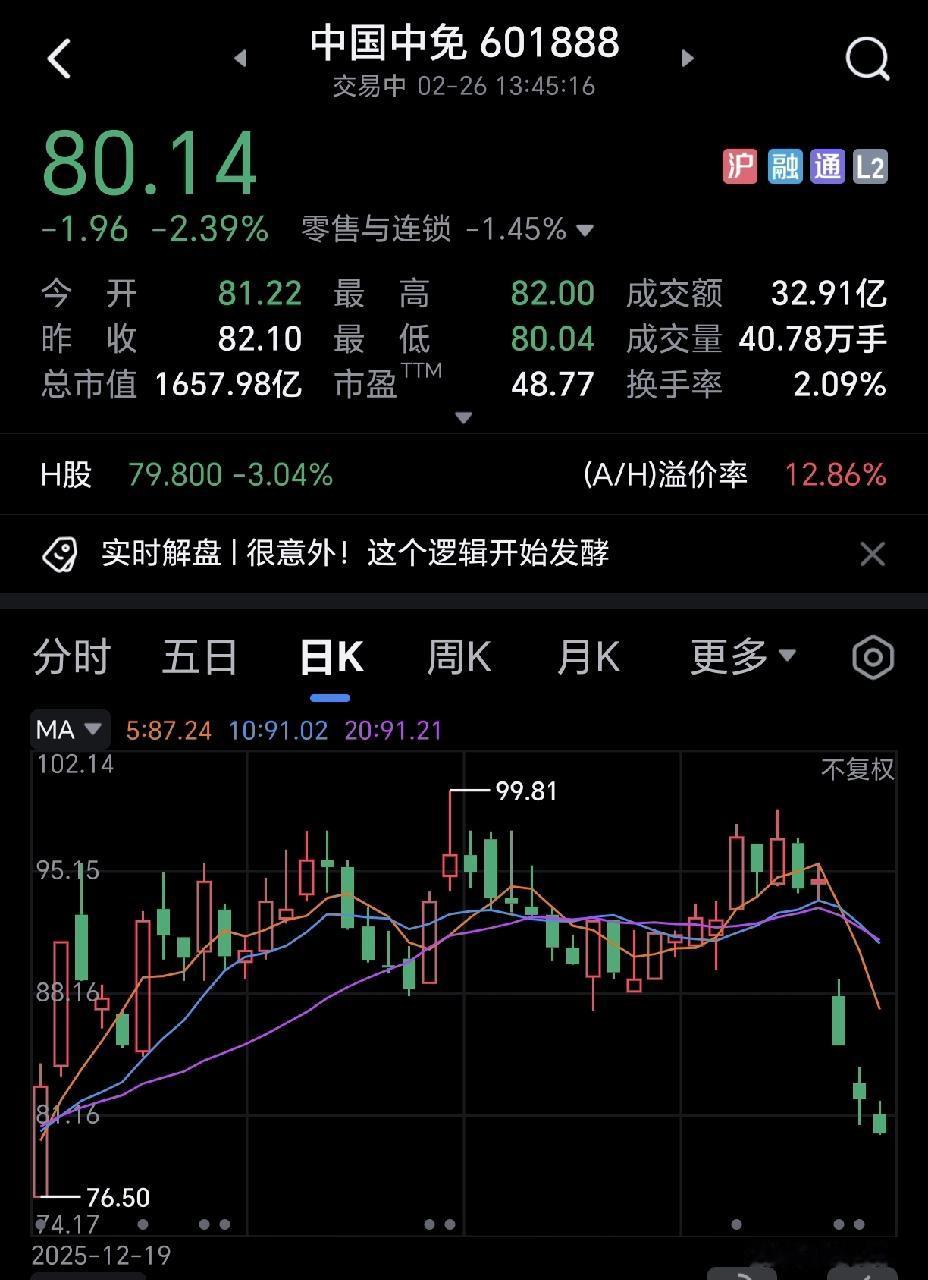Switch to the previous stock arrow
The width and height of the screenshot is (928, 1280).
pos(240,58)
